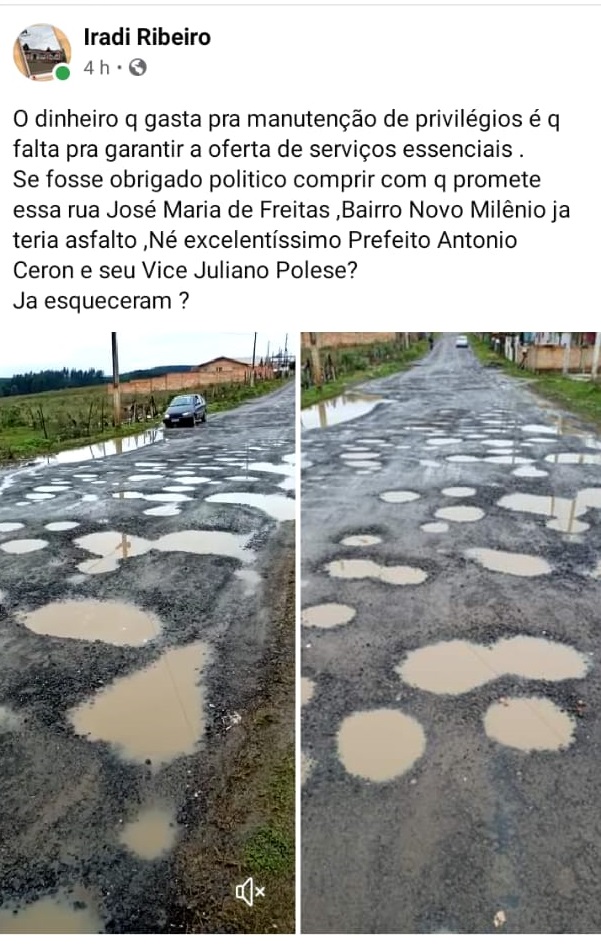Open the right photo of the potholed street
This screenshot has width=601, height=945.
(x=450, y=630)
